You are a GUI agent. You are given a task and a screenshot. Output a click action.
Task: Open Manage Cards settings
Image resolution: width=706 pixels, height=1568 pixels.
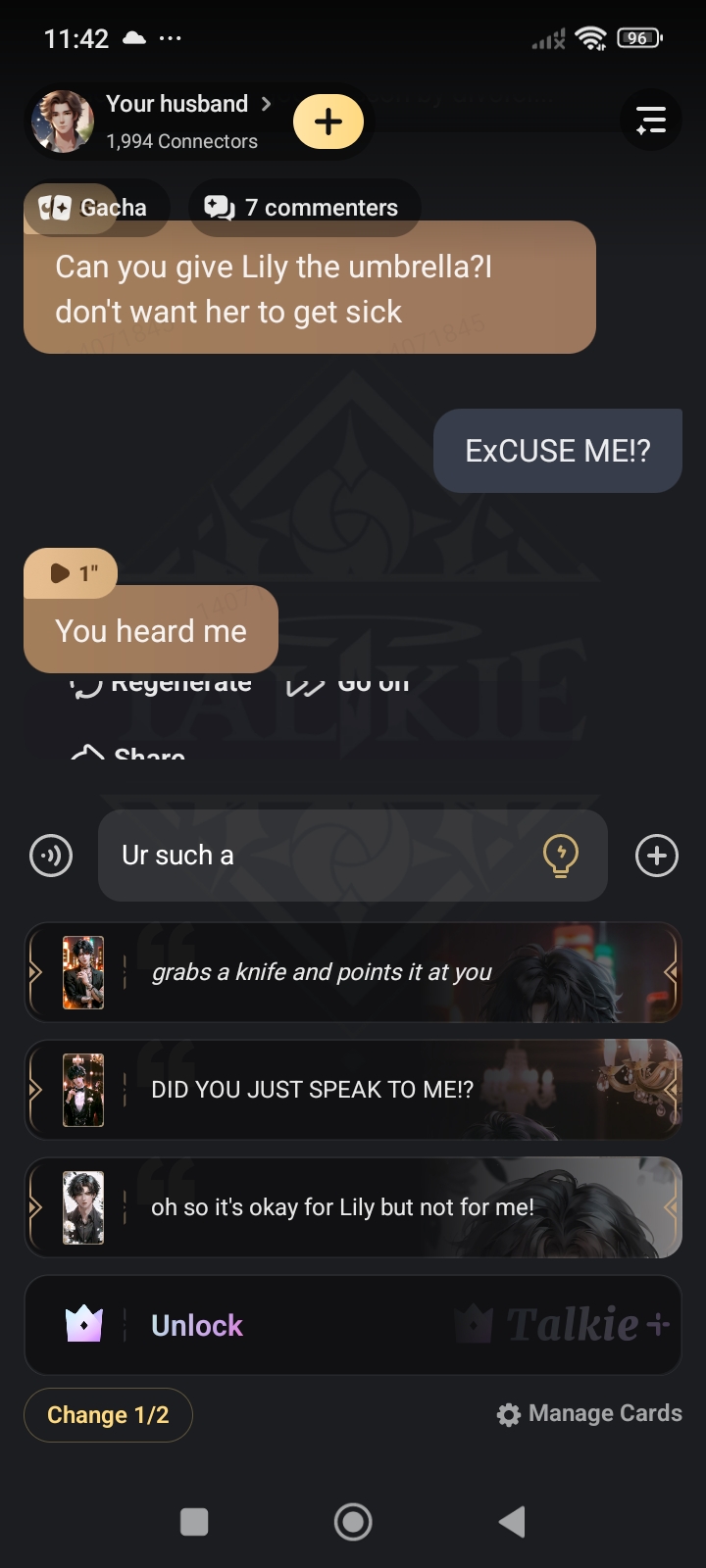coord(589,1414)
